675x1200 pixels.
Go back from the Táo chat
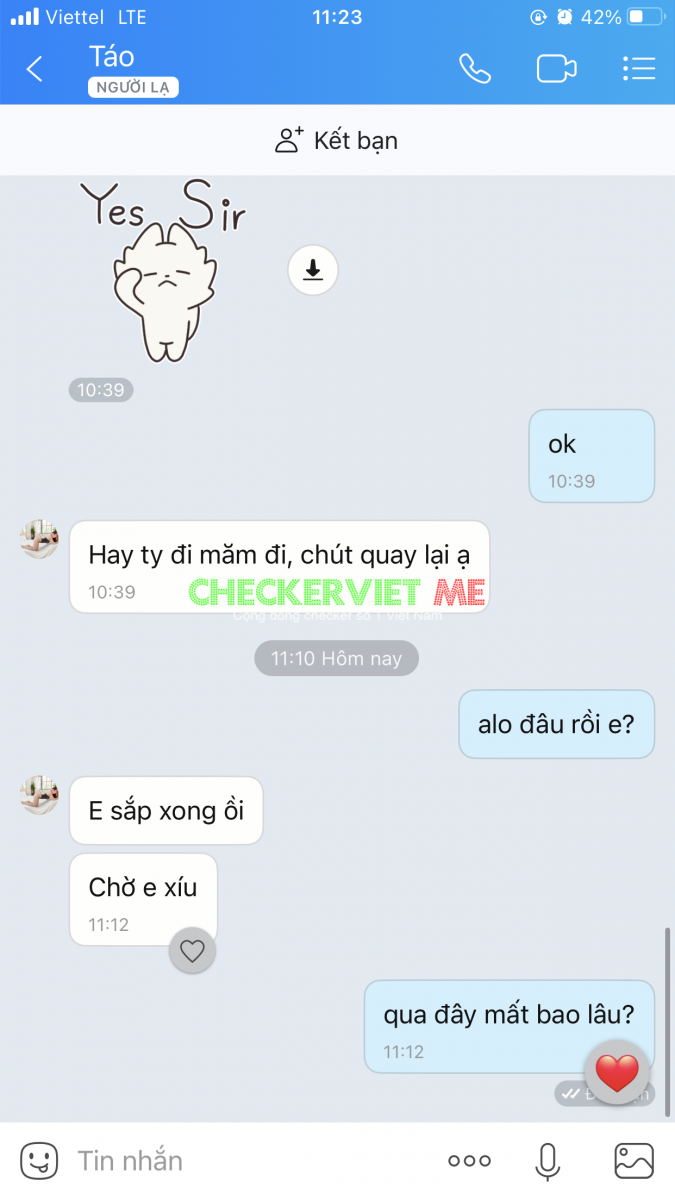pos(34,69)
